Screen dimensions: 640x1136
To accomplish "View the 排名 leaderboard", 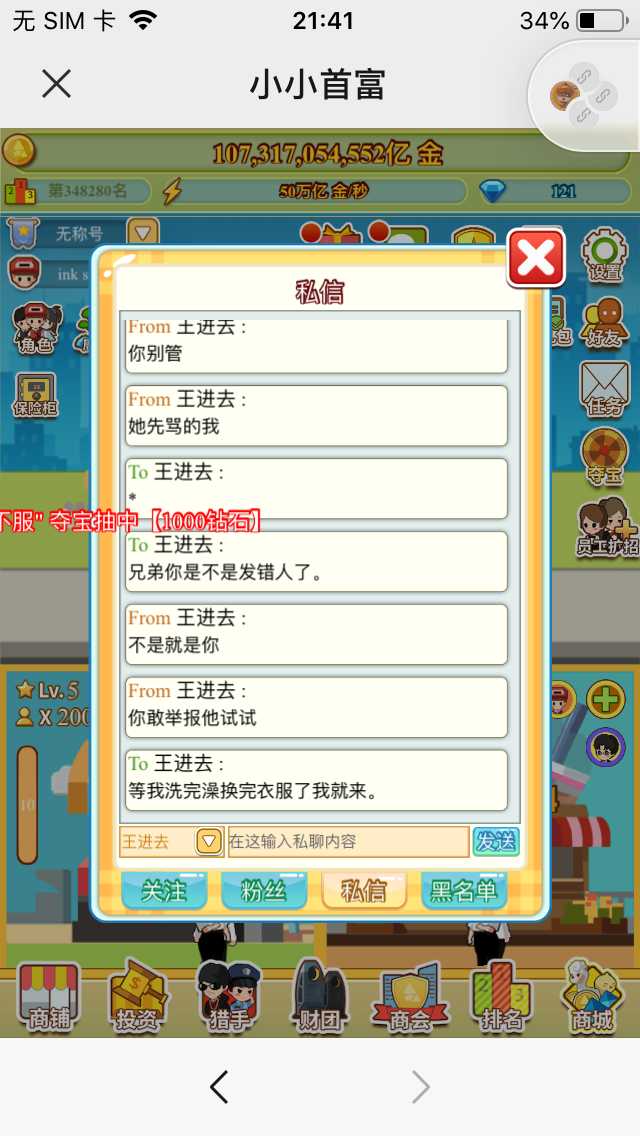I will (x=501, y=996).
